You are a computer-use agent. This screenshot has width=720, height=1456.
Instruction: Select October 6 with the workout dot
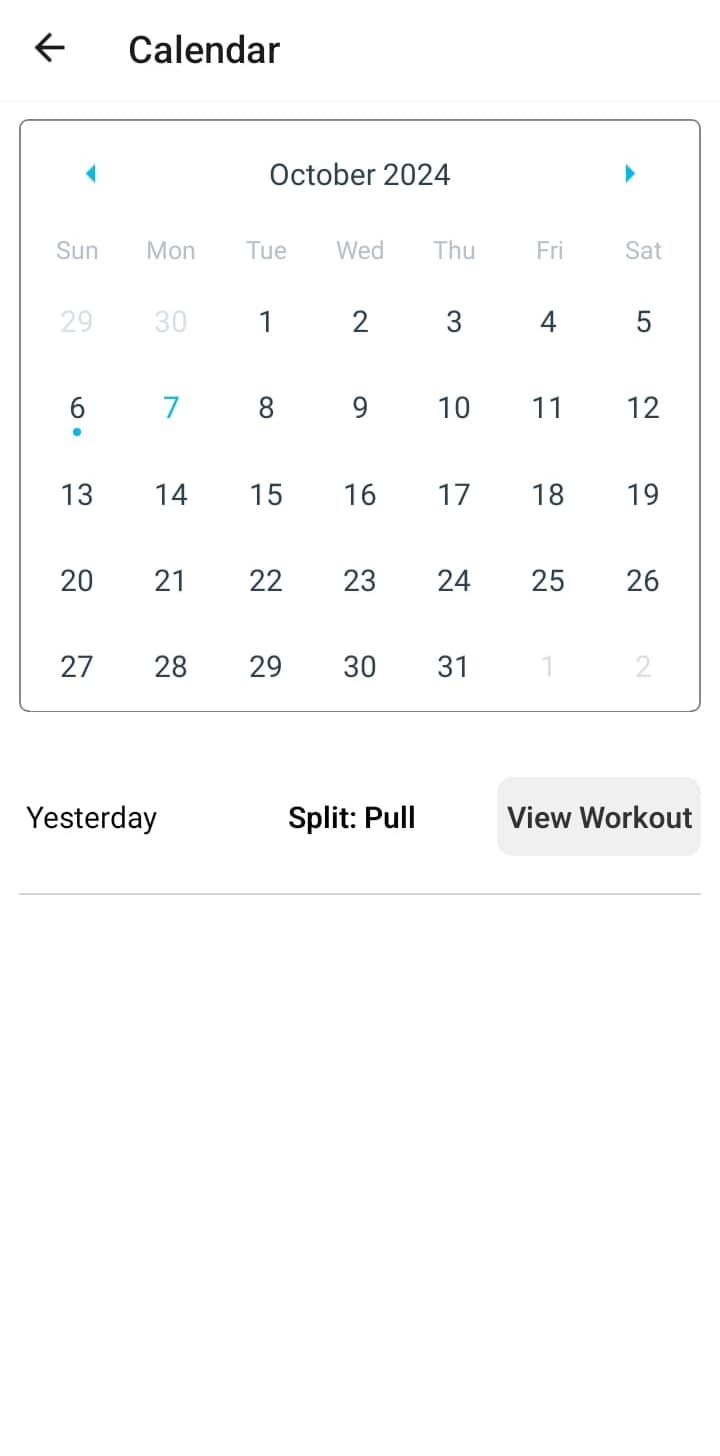pos(77,408)
